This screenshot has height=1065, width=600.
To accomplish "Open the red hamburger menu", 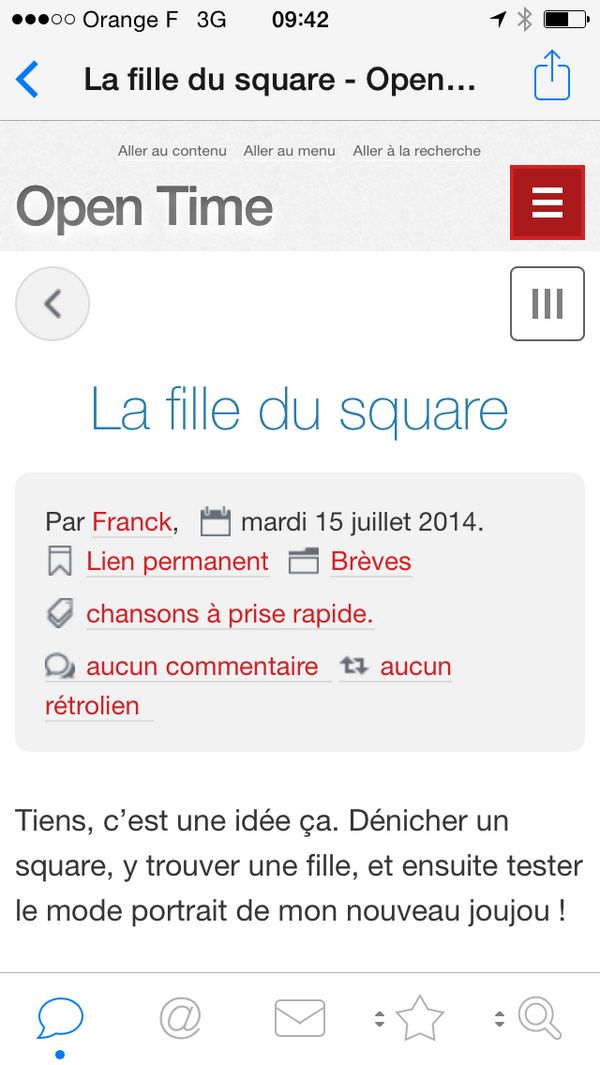I will click(x=547, y=203).
